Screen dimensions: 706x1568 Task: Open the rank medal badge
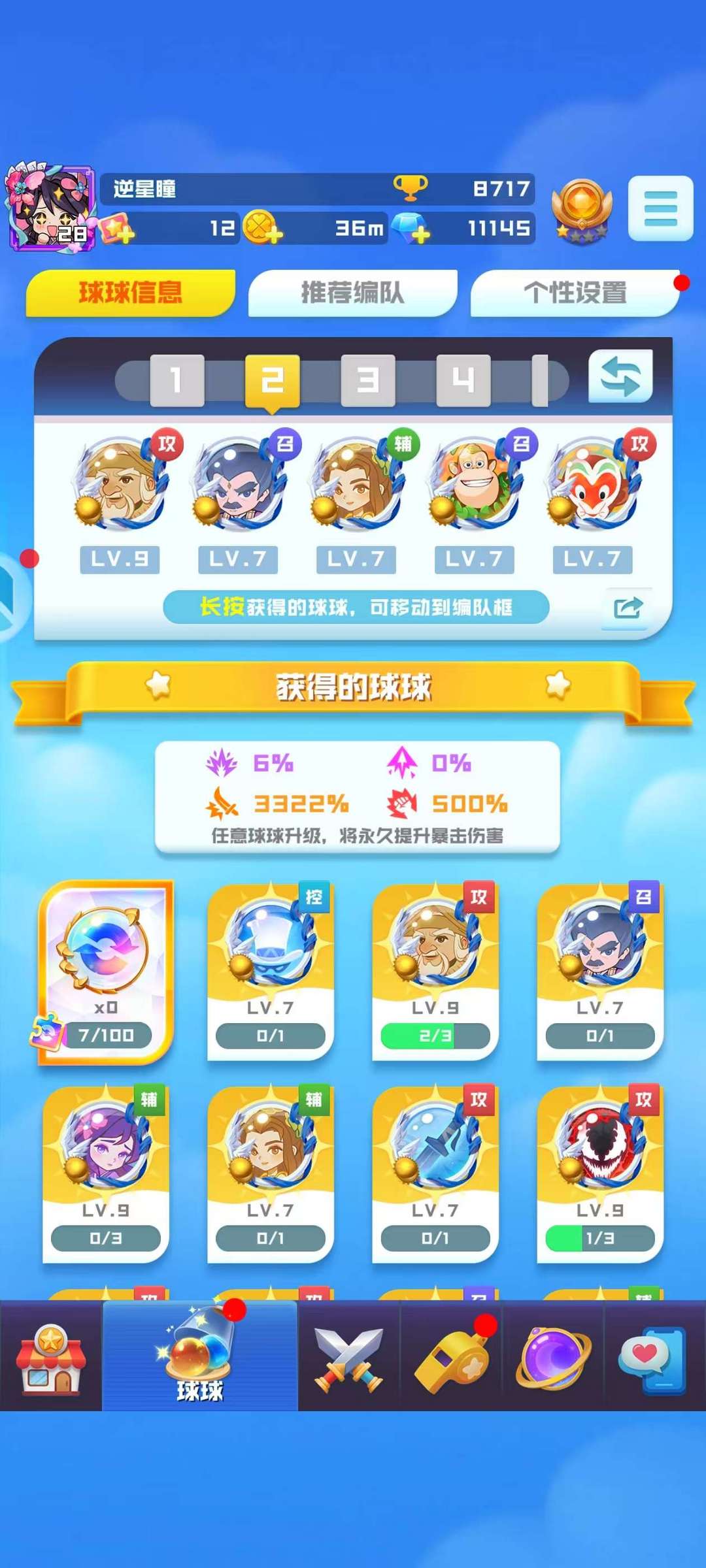581,210
